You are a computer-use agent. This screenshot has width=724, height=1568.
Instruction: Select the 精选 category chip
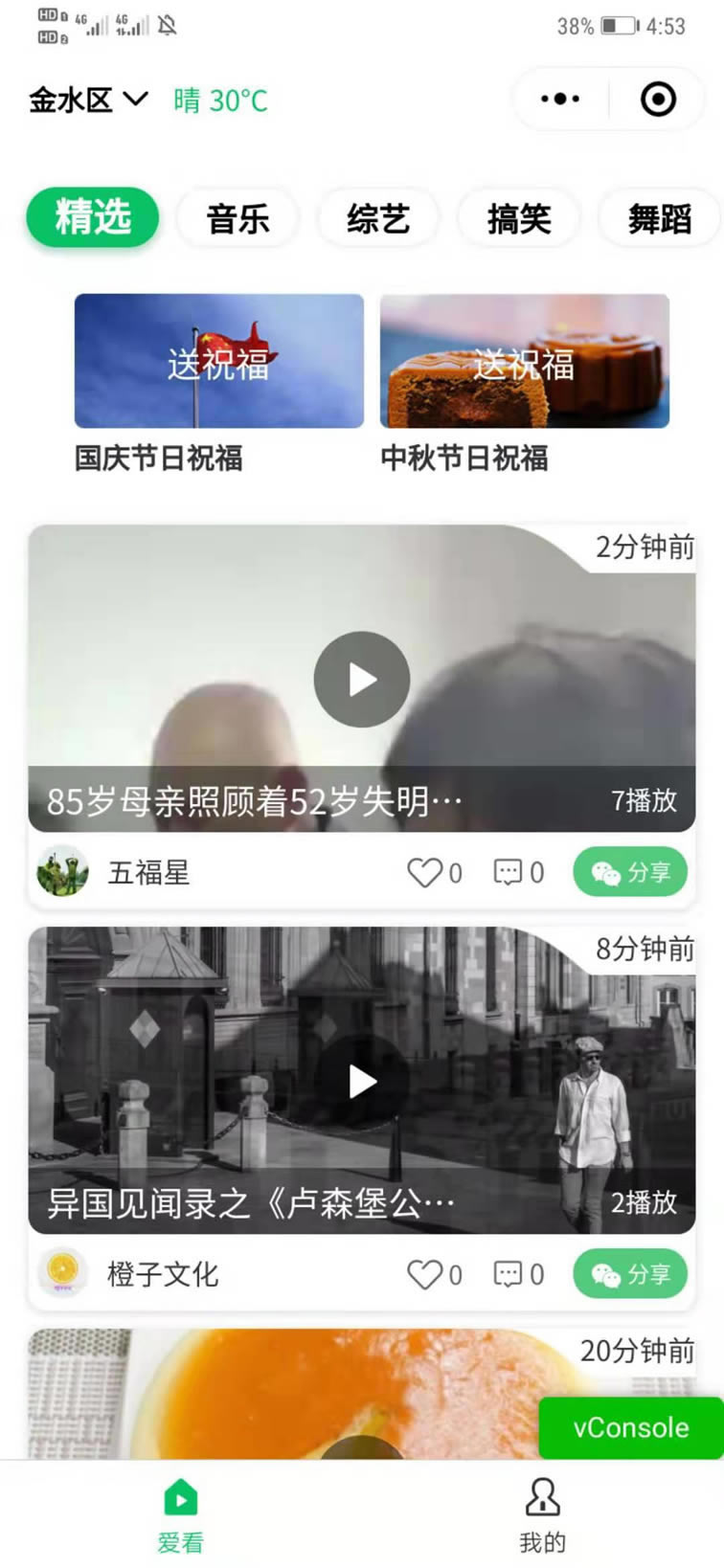(93, 217)
